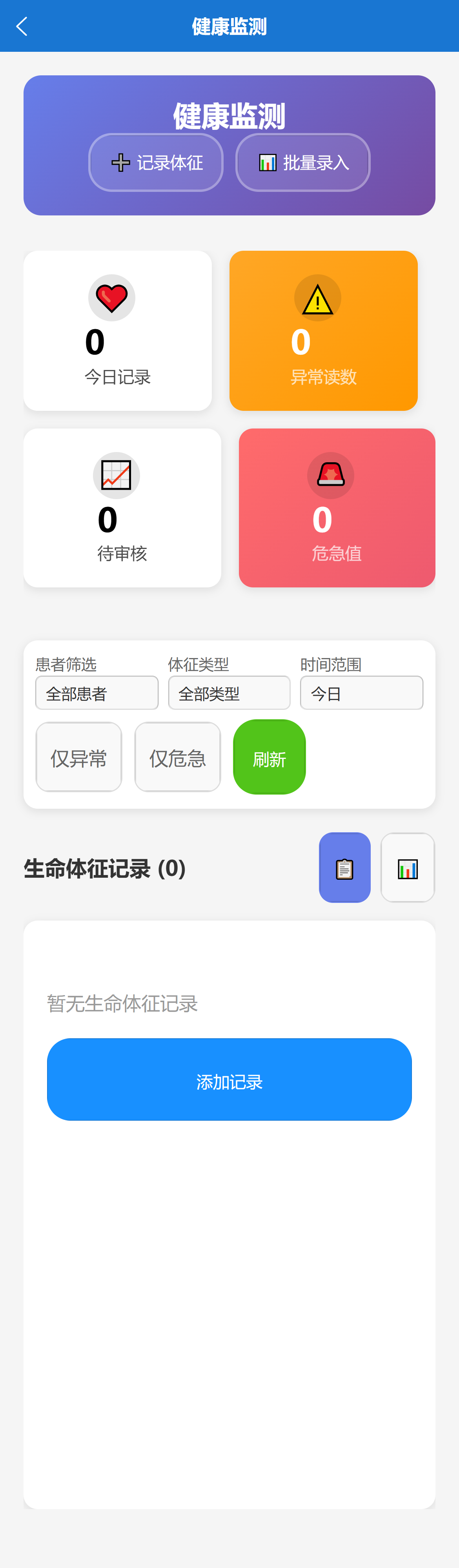Switch to the clipboard list view
The image size is (459, 1568).
tap(344, 868)
